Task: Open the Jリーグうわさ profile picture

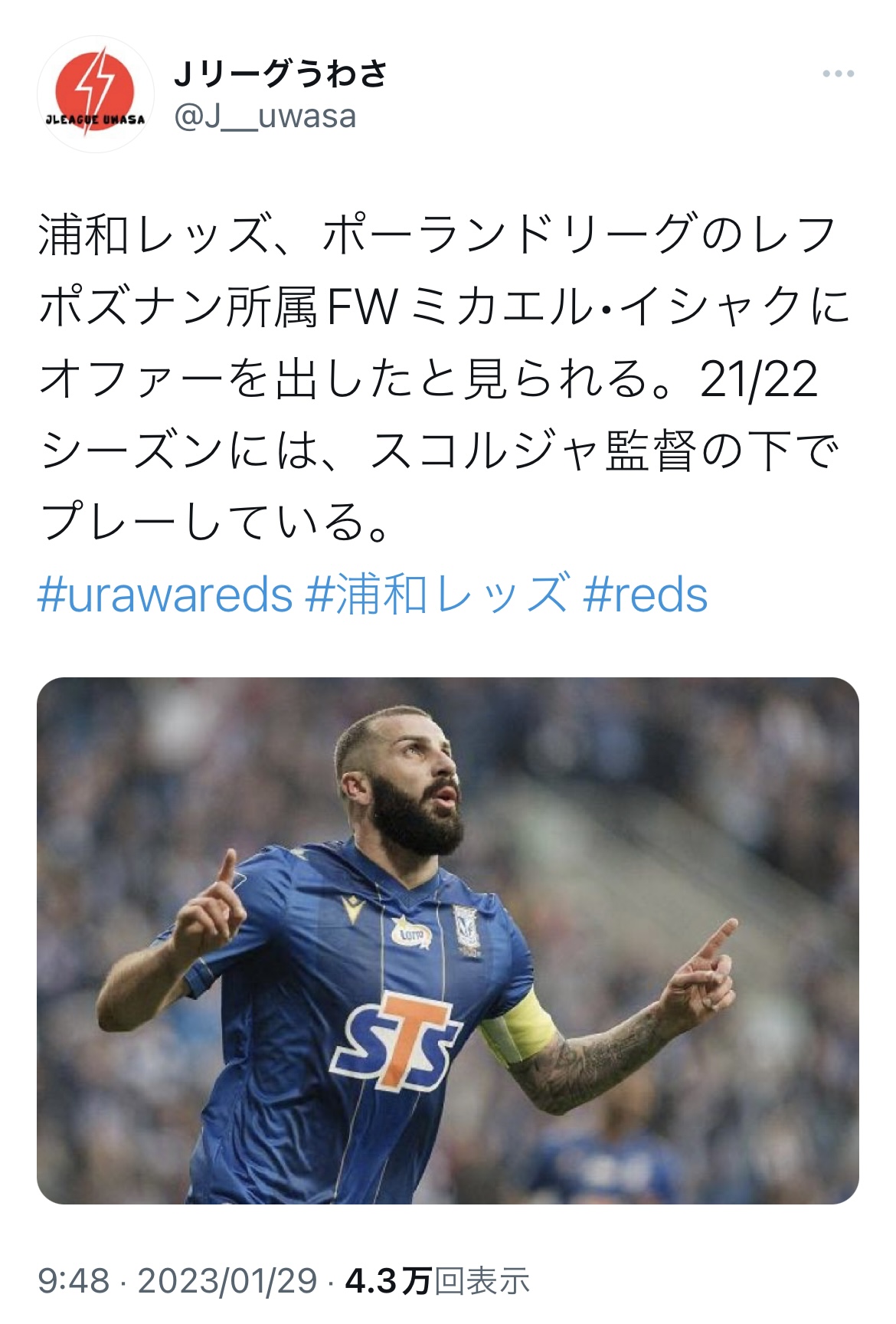Action: coord(95,95)
